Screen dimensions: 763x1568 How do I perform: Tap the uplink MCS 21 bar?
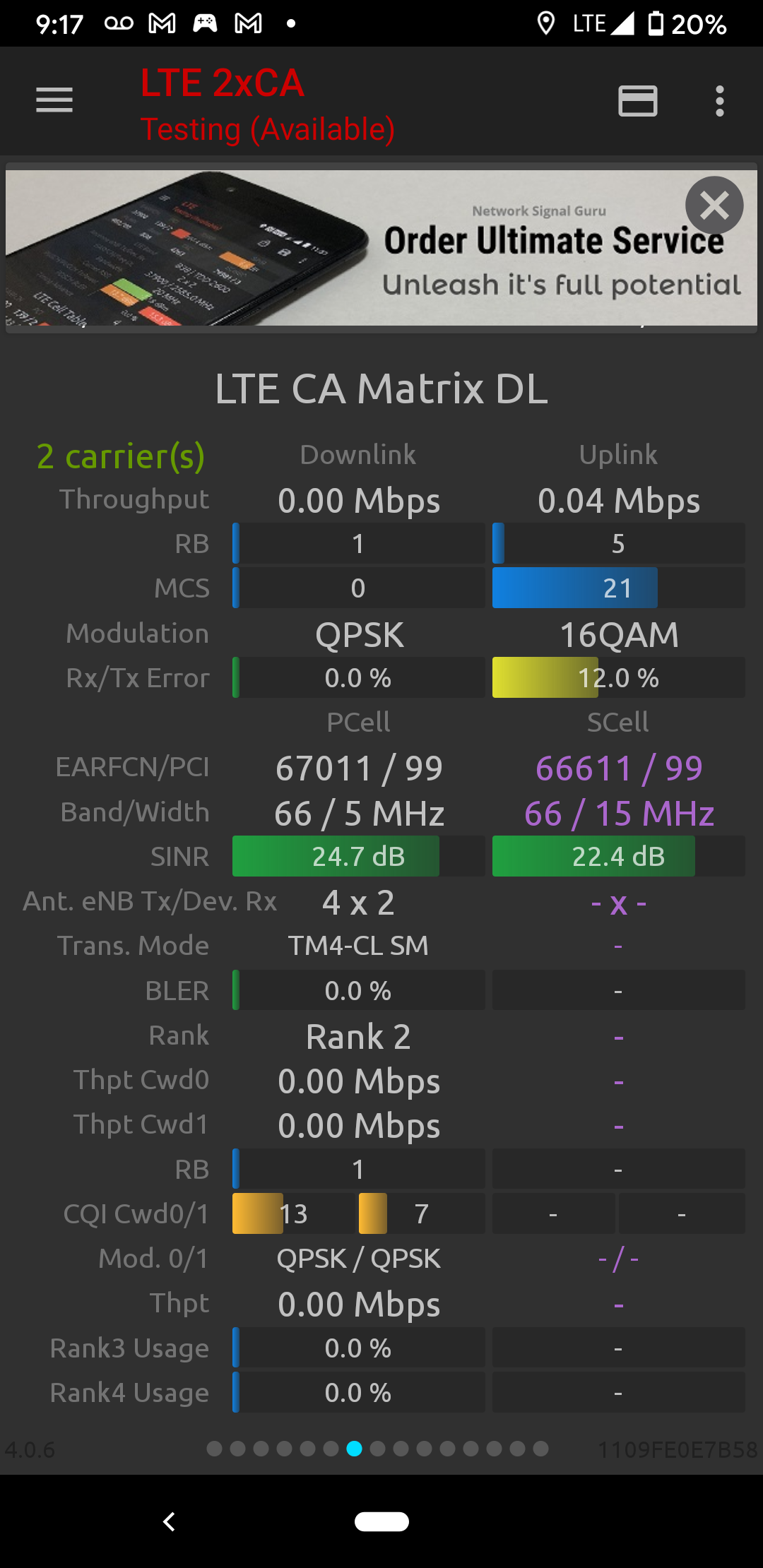point(574,587)
